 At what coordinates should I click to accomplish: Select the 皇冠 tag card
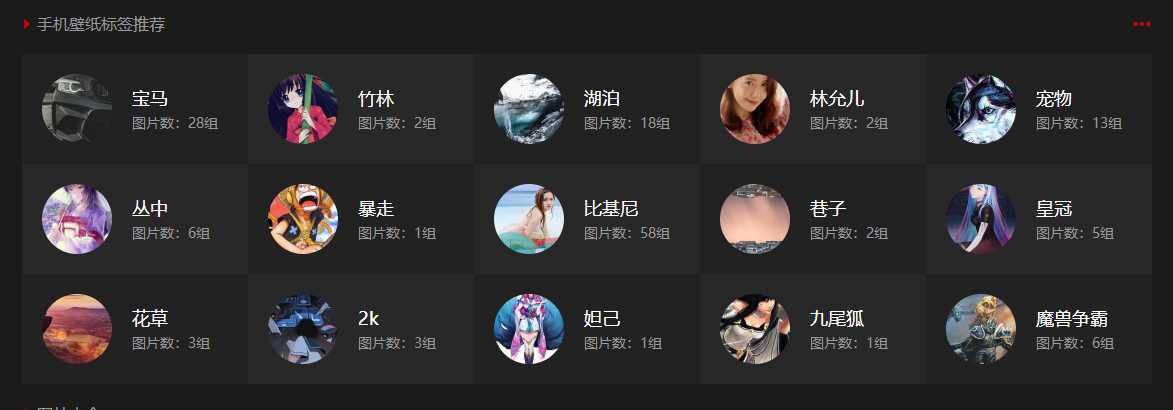point(1038,219)
